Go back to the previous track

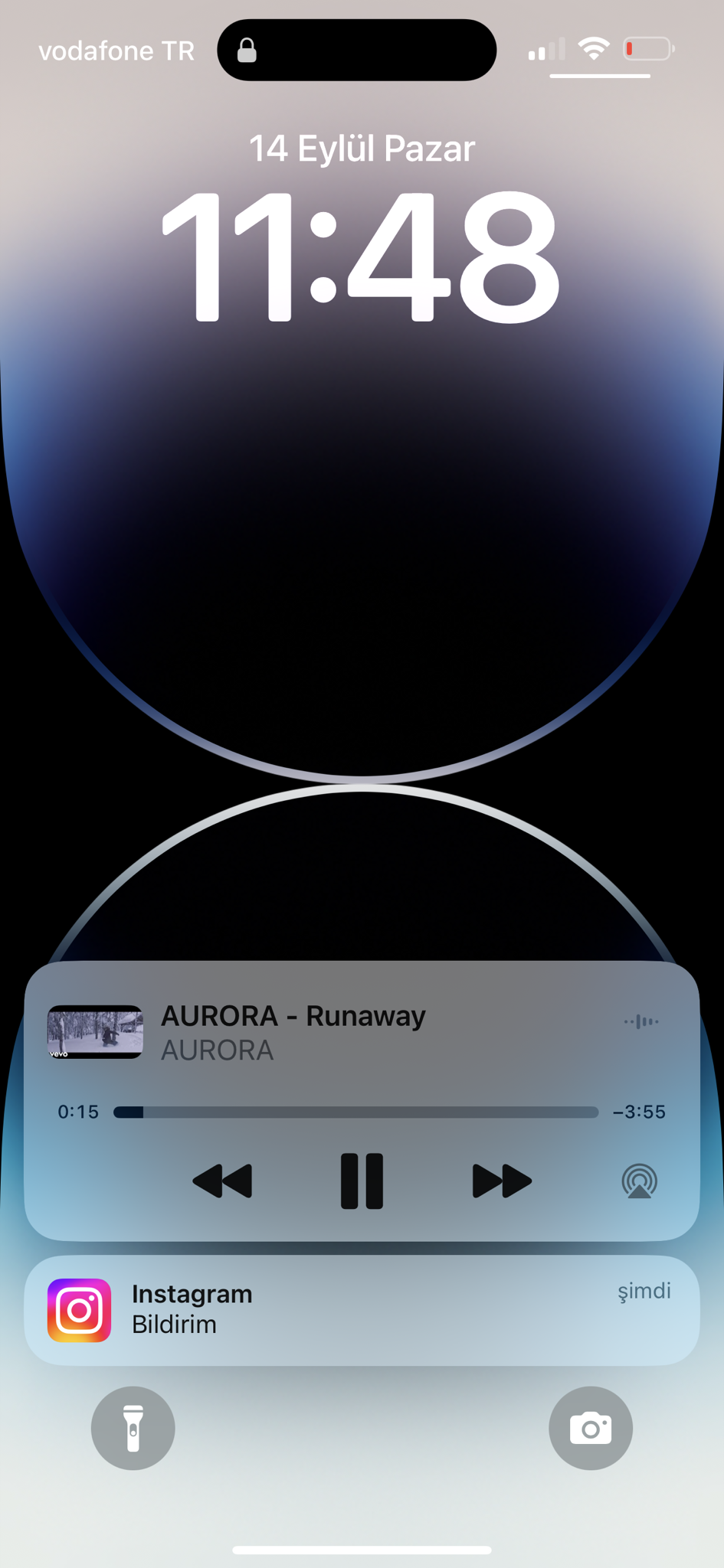point(222,1181)
